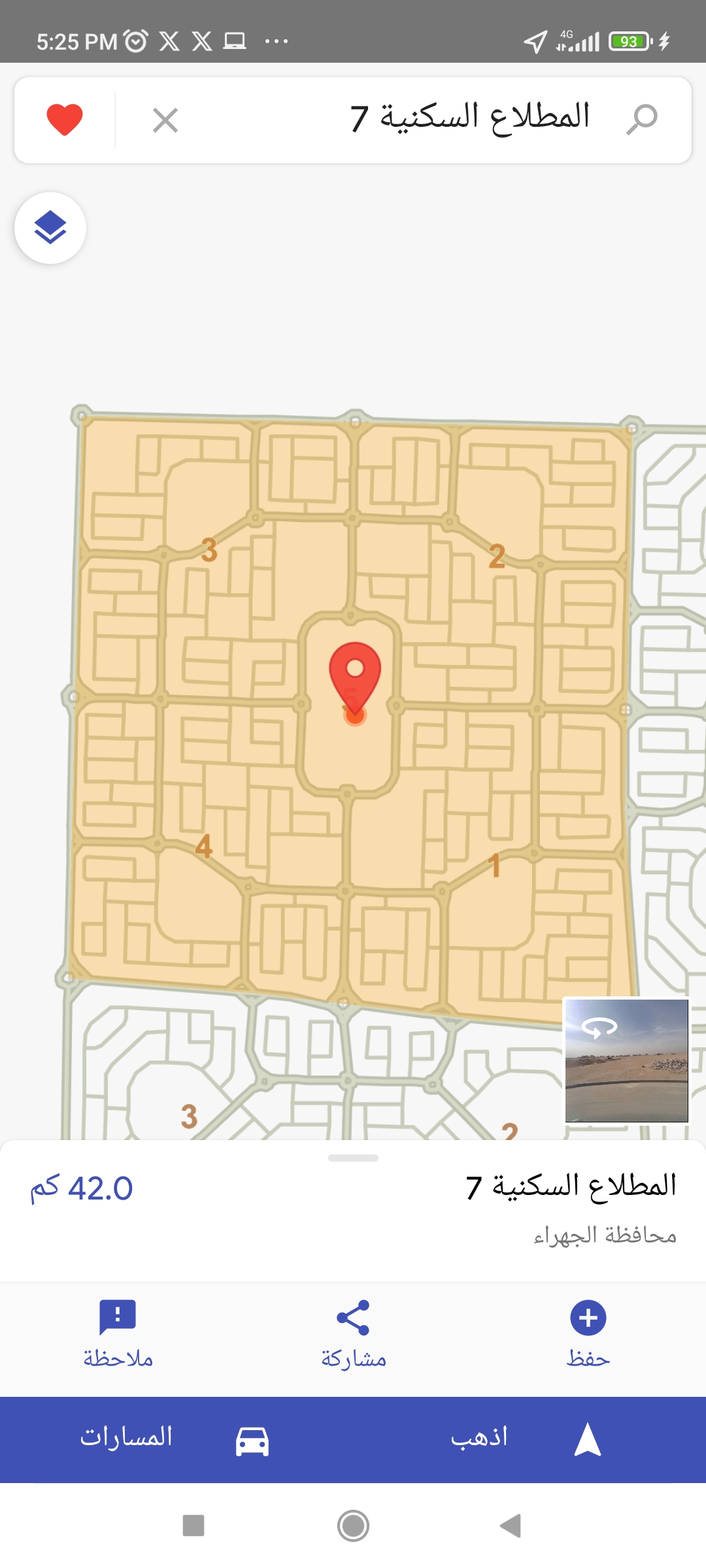Tap the red heart favorites icon
Viewport: 706px width, 1568px height.
[65, 120]
